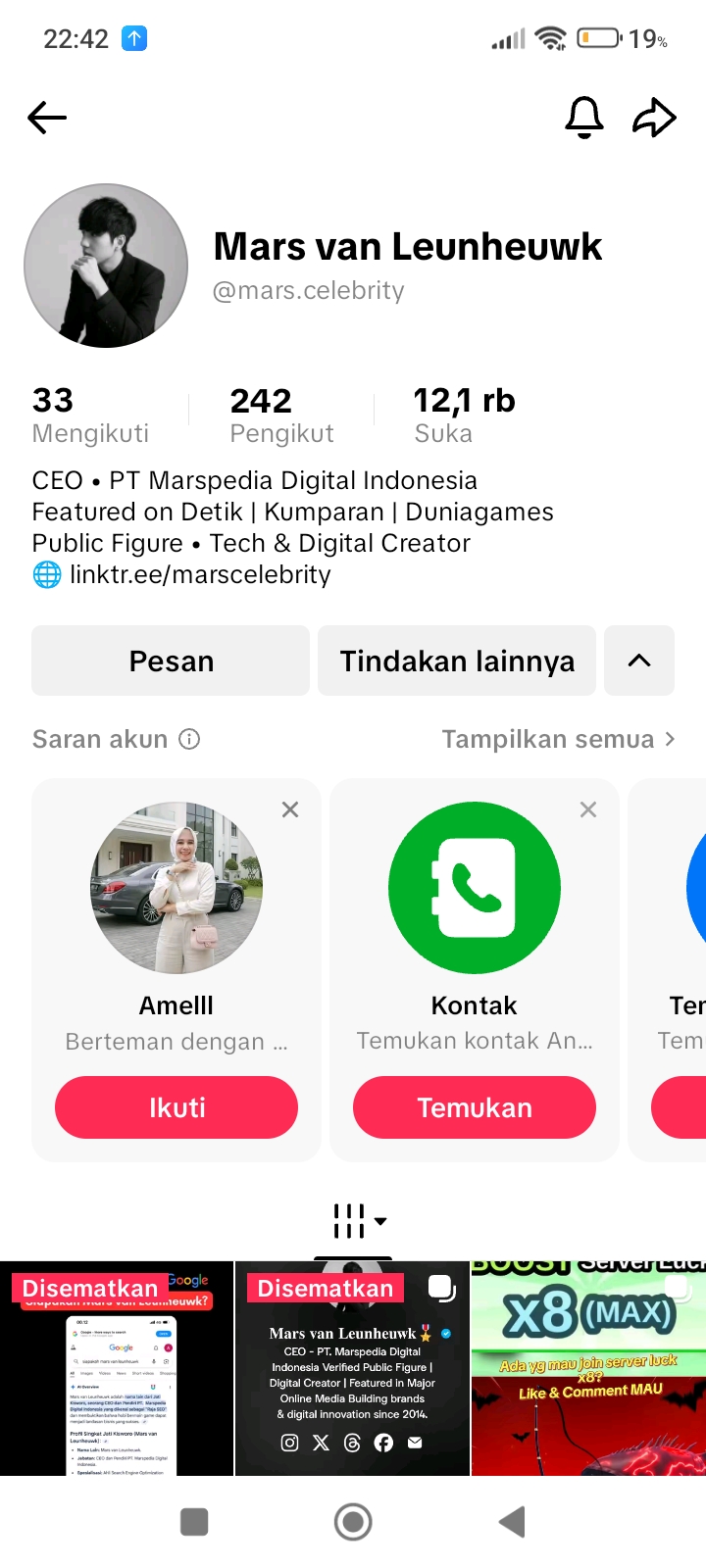The image size is (706, 1568).
Task: Dismiss the Kontak suggestion card
Action: click(x=588, y=809)
